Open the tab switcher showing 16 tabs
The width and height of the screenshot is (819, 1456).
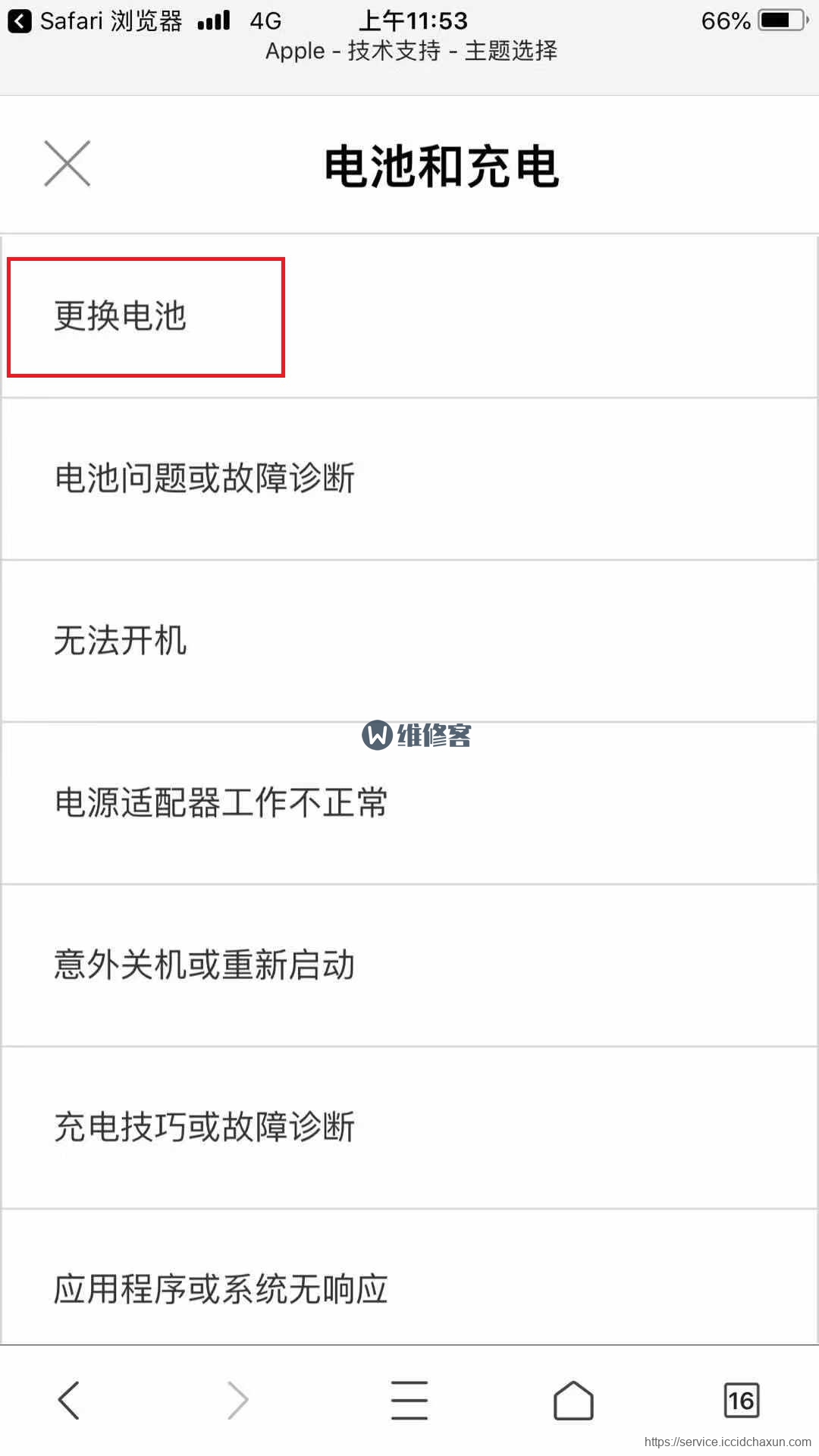click(x=741, y=1400)
